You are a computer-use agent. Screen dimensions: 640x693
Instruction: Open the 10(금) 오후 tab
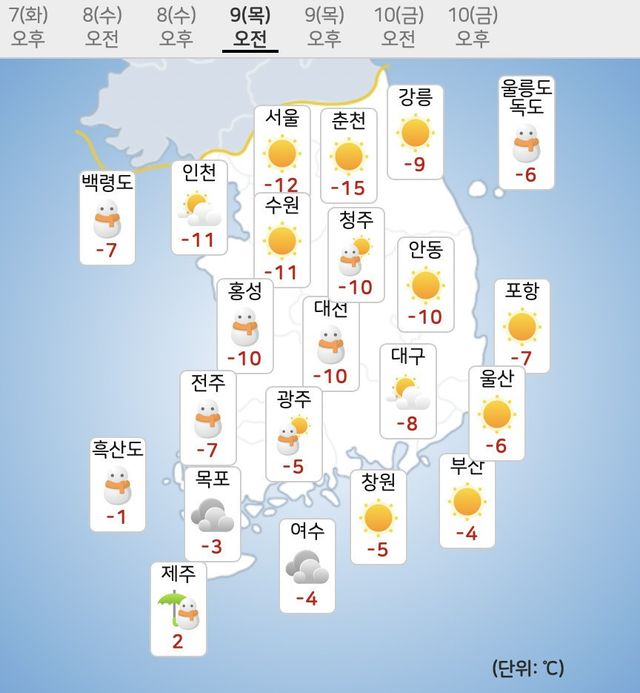coord(473,27)
